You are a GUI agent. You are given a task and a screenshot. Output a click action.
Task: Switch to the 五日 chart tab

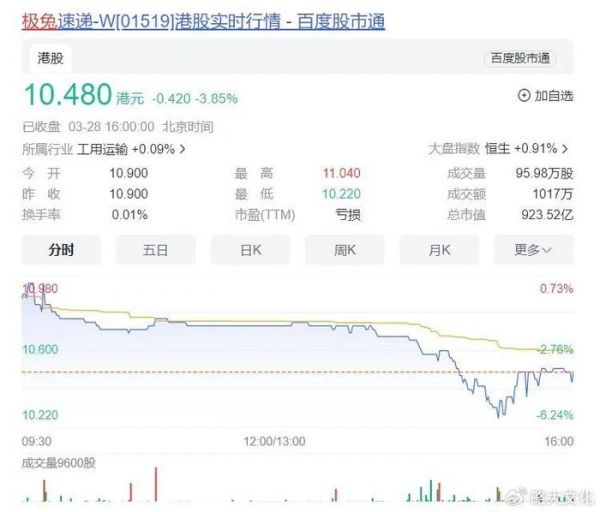point(155,249)
